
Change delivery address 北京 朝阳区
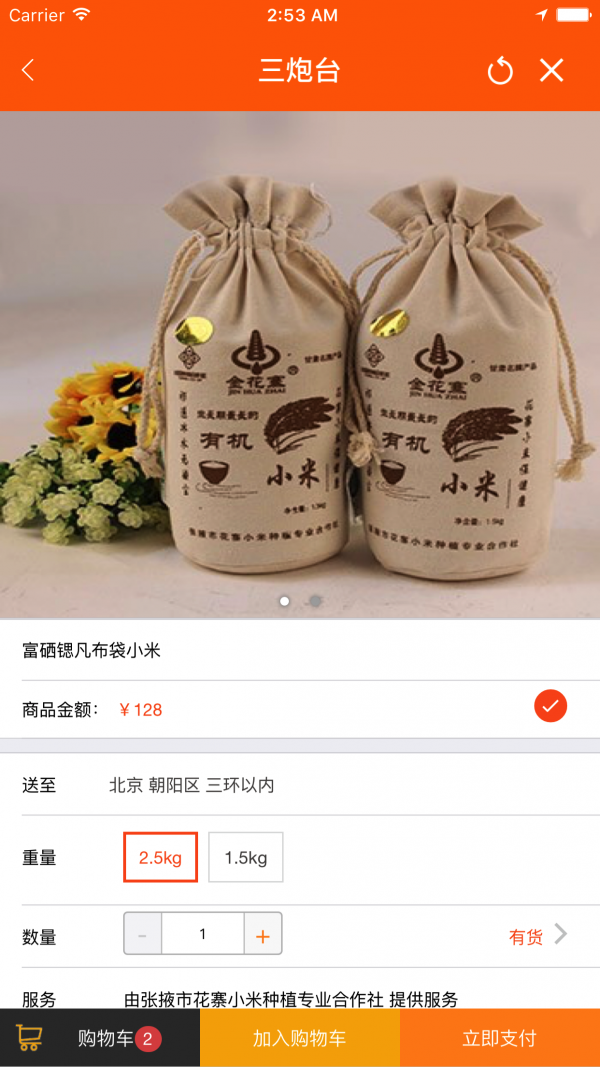(x=191, y=785)
